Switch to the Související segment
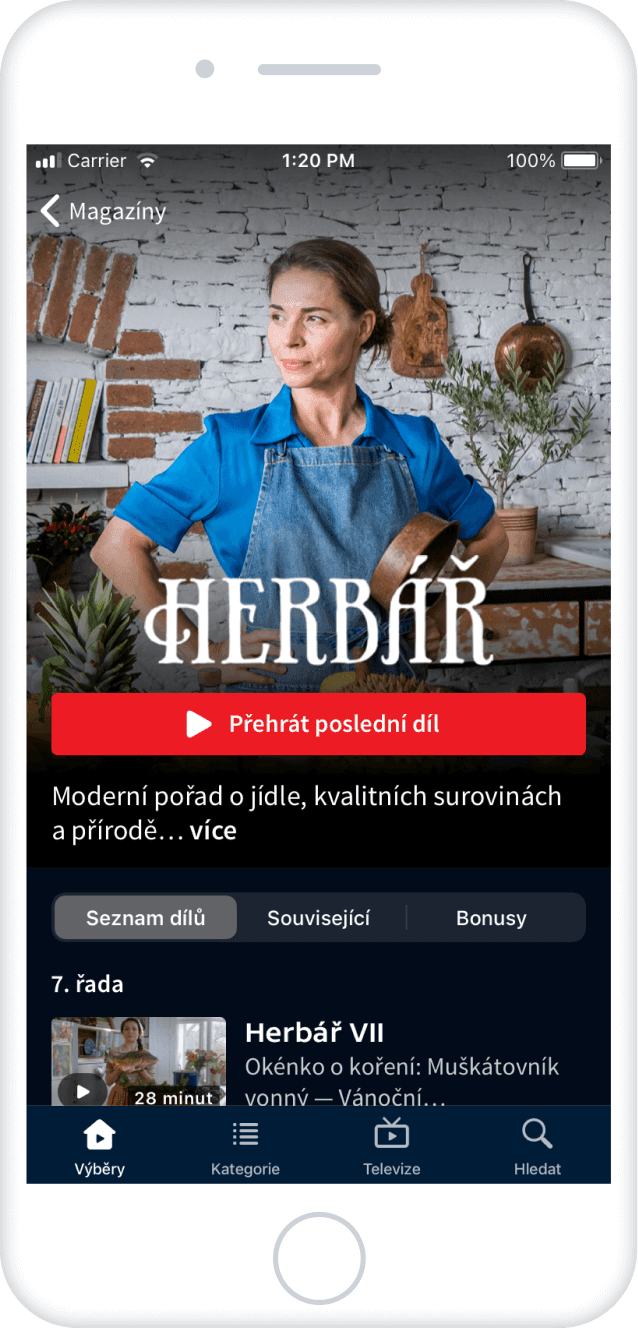 pyautogui.click(x=319, y=917)
